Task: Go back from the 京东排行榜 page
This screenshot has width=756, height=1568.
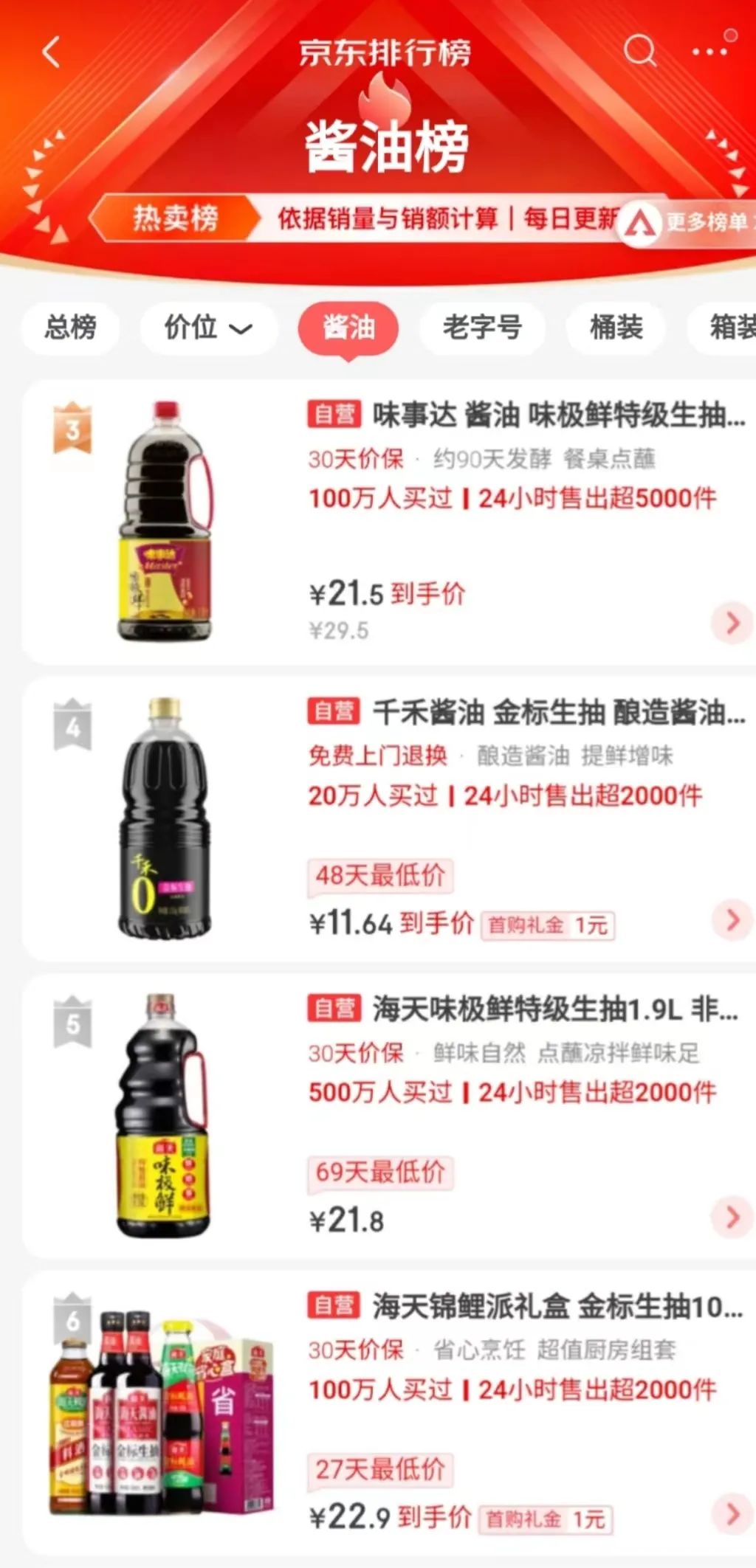Action: [51, 52]
